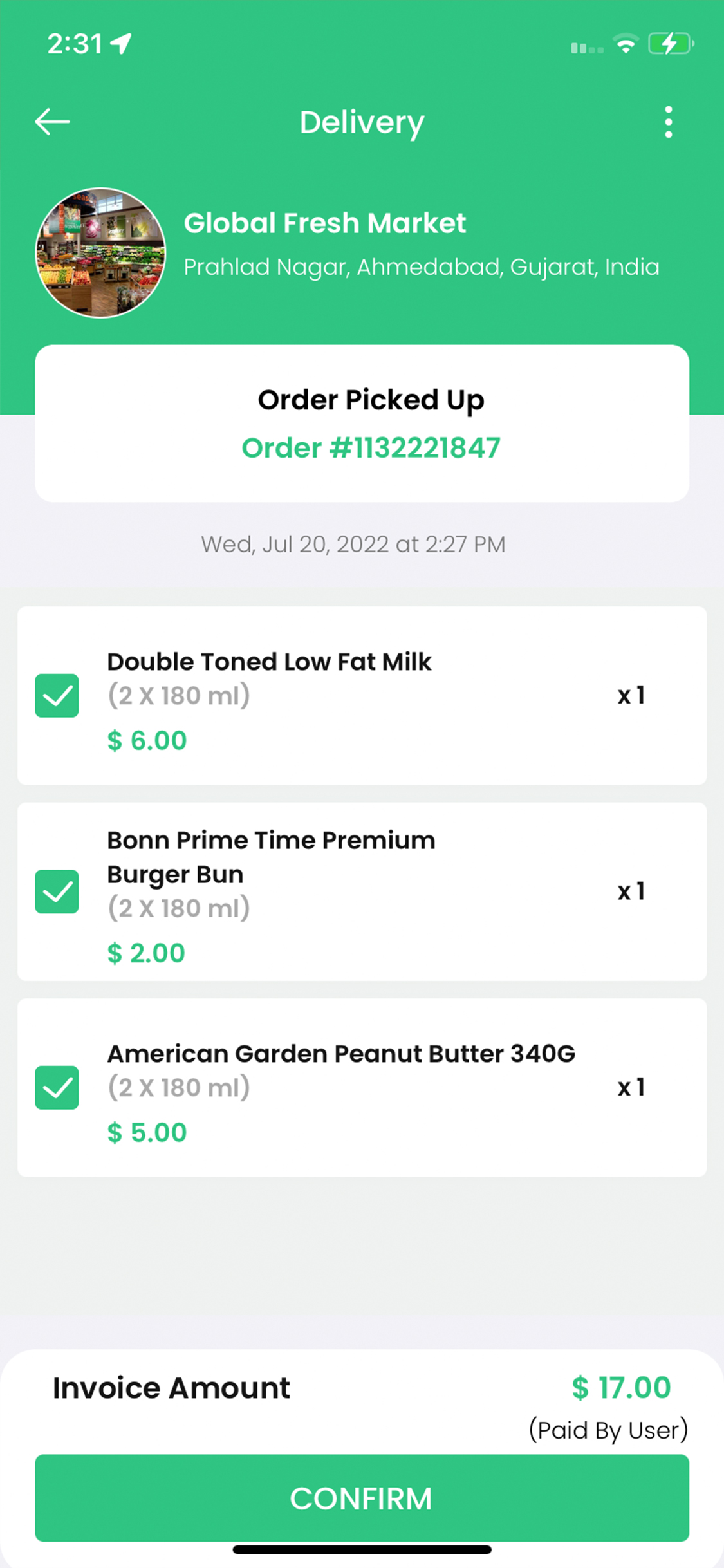Tap the Paid By User label
Viewport: 724px width, 1568px height.
pyautogui.click(x=609, y=1430)
